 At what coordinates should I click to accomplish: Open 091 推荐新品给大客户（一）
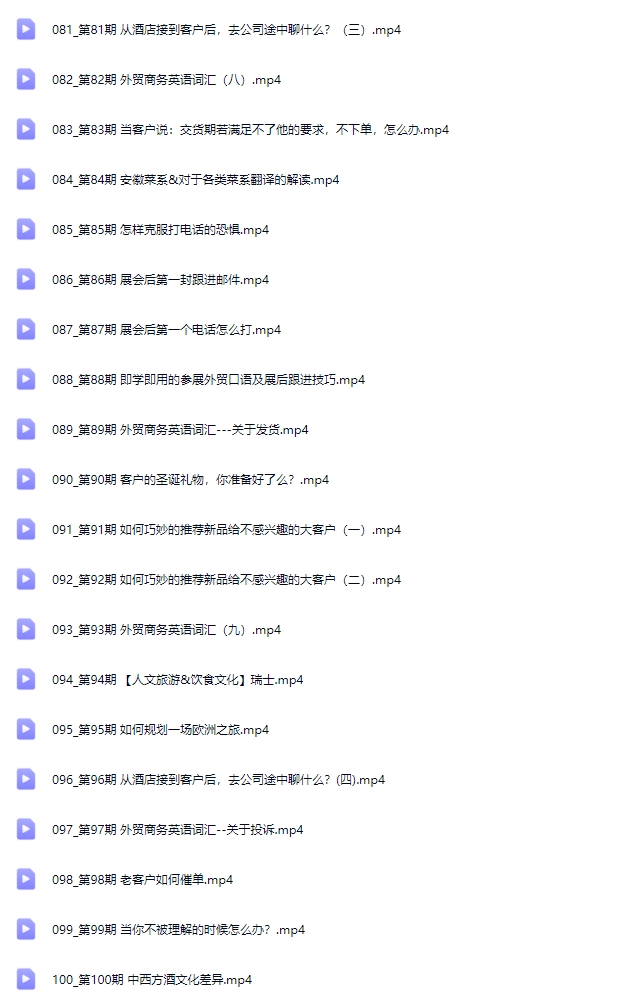(226, 530)
